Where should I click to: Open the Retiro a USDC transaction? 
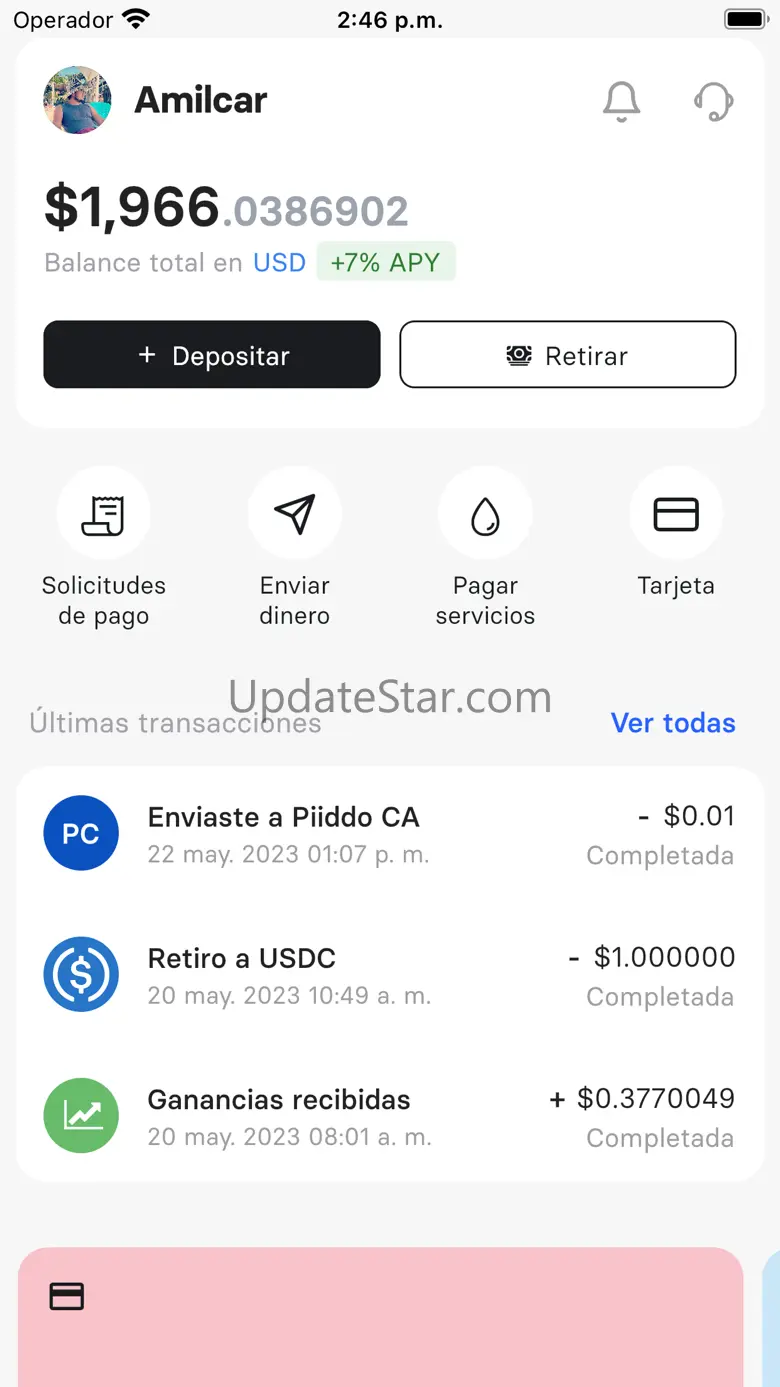[390, 975]
